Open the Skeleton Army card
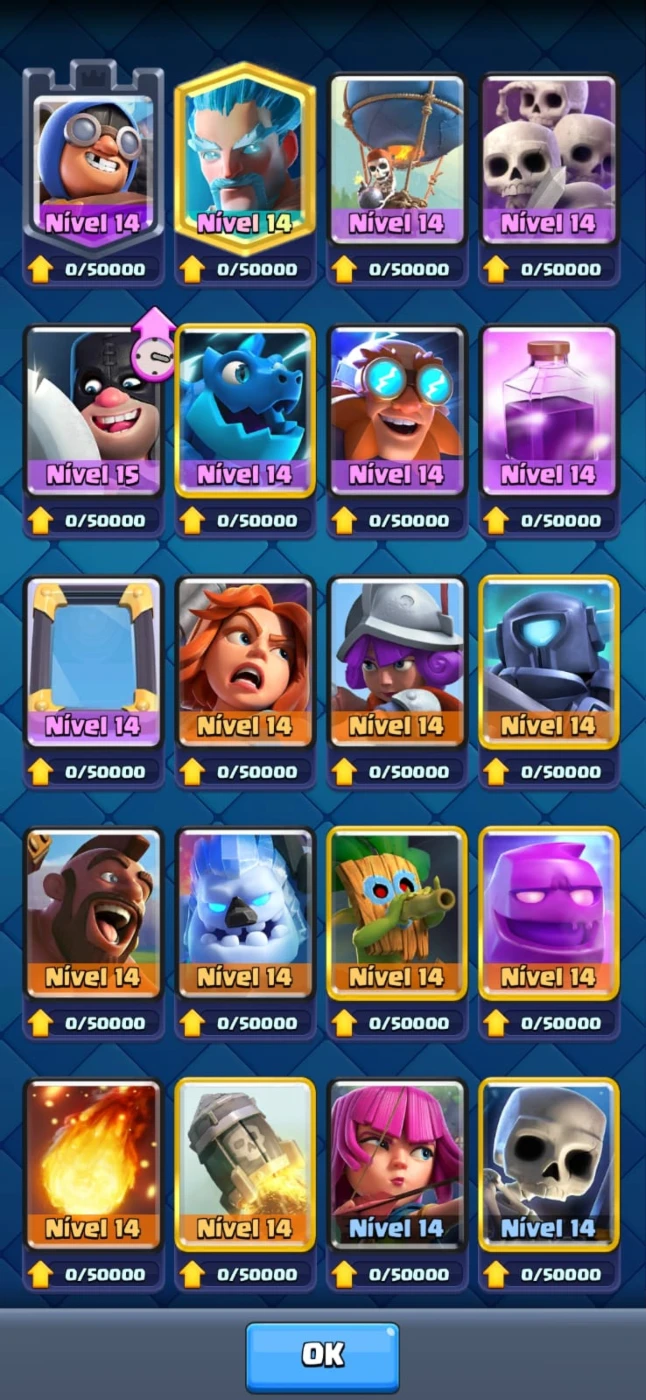646x1400 pixels. (x=549, y=160)
